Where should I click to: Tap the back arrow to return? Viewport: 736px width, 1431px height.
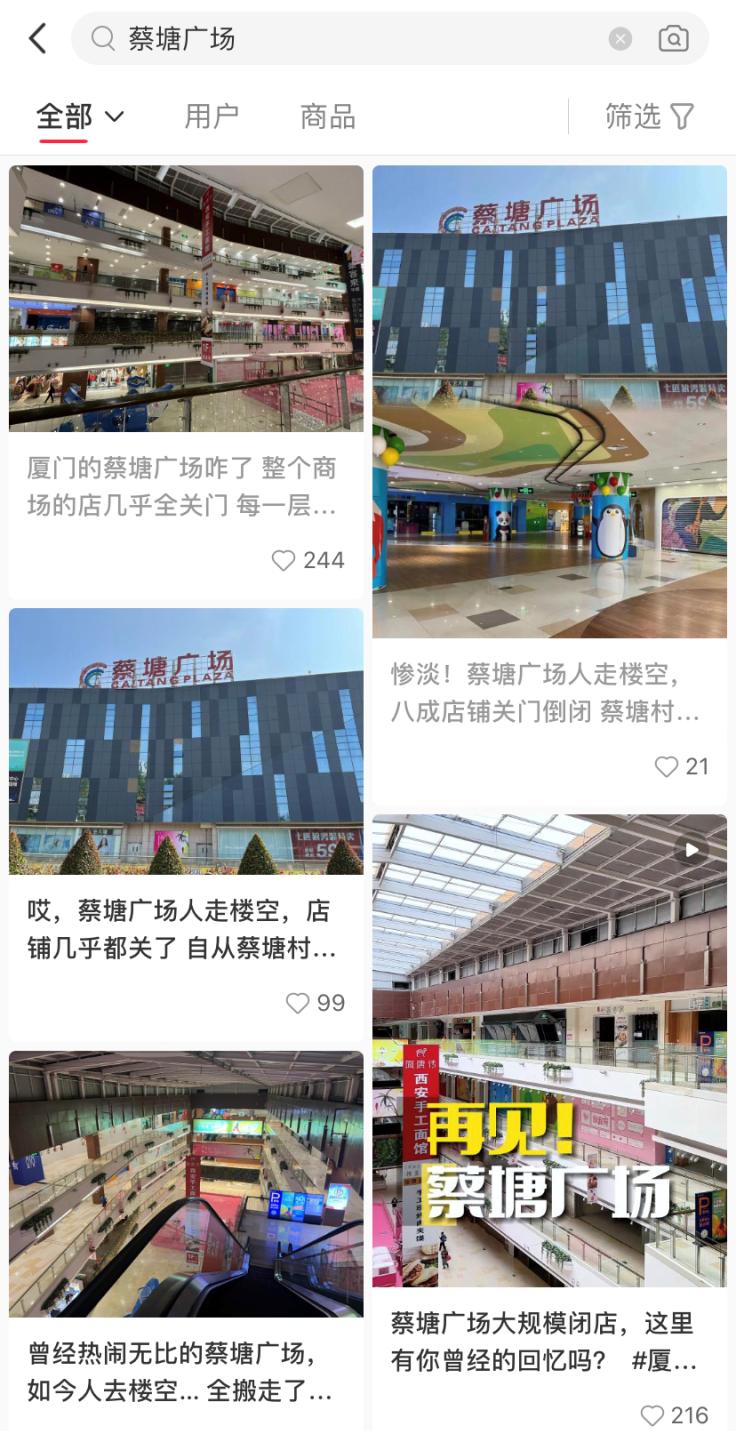[x=37, y=37]
